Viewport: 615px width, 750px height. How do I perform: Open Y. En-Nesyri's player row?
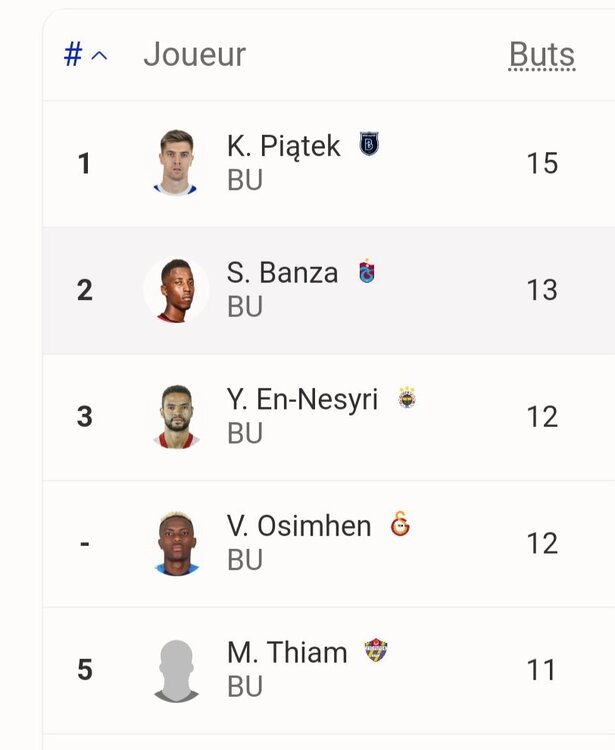click(x=302, y=400)
